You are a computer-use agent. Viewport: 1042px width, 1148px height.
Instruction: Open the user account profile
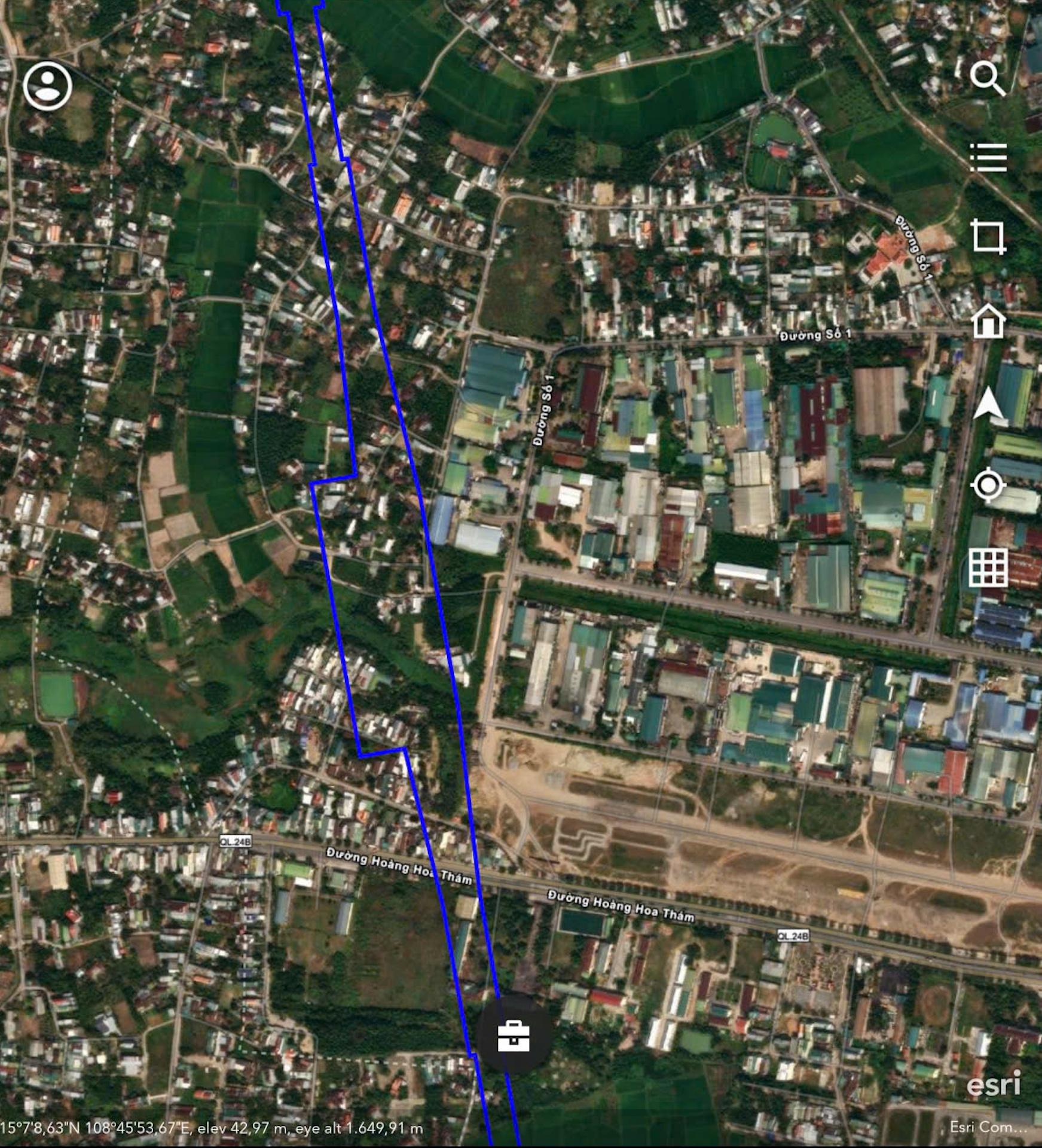point(48,86)
